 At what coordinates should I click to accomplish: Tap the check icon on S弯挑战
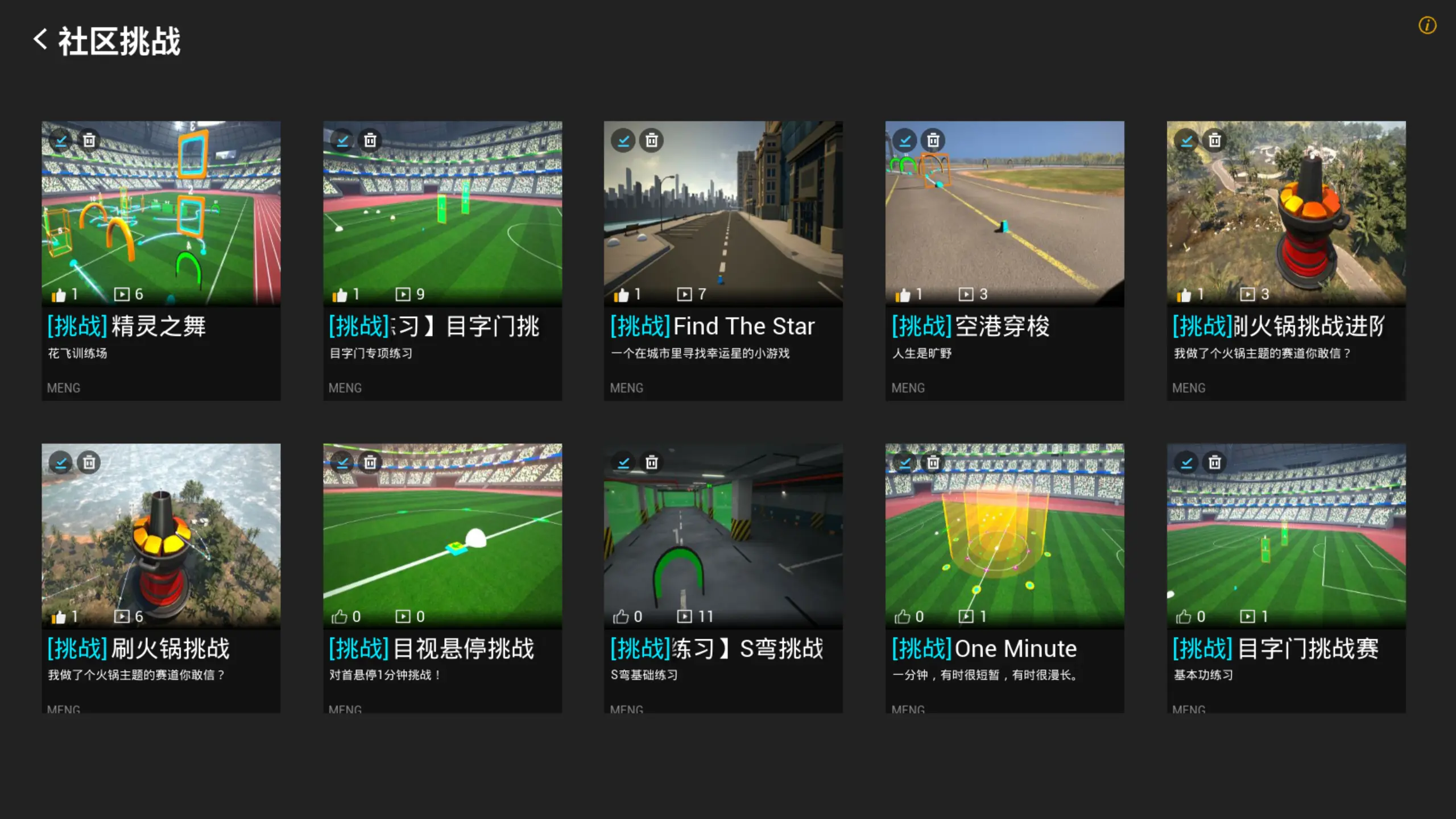pyautogui.click(x=623, y=462)
